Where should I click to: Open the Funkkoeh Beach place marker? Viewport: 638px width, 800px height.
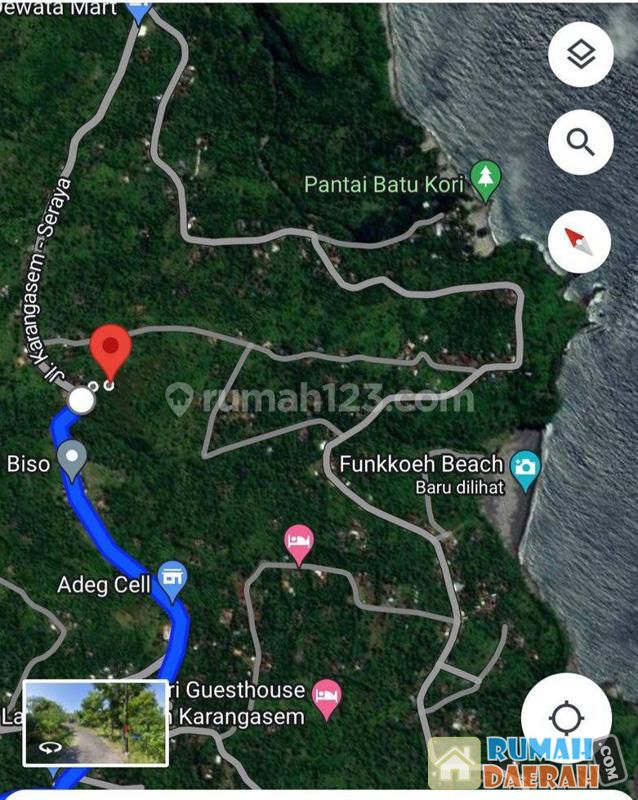tap(524, 467)
